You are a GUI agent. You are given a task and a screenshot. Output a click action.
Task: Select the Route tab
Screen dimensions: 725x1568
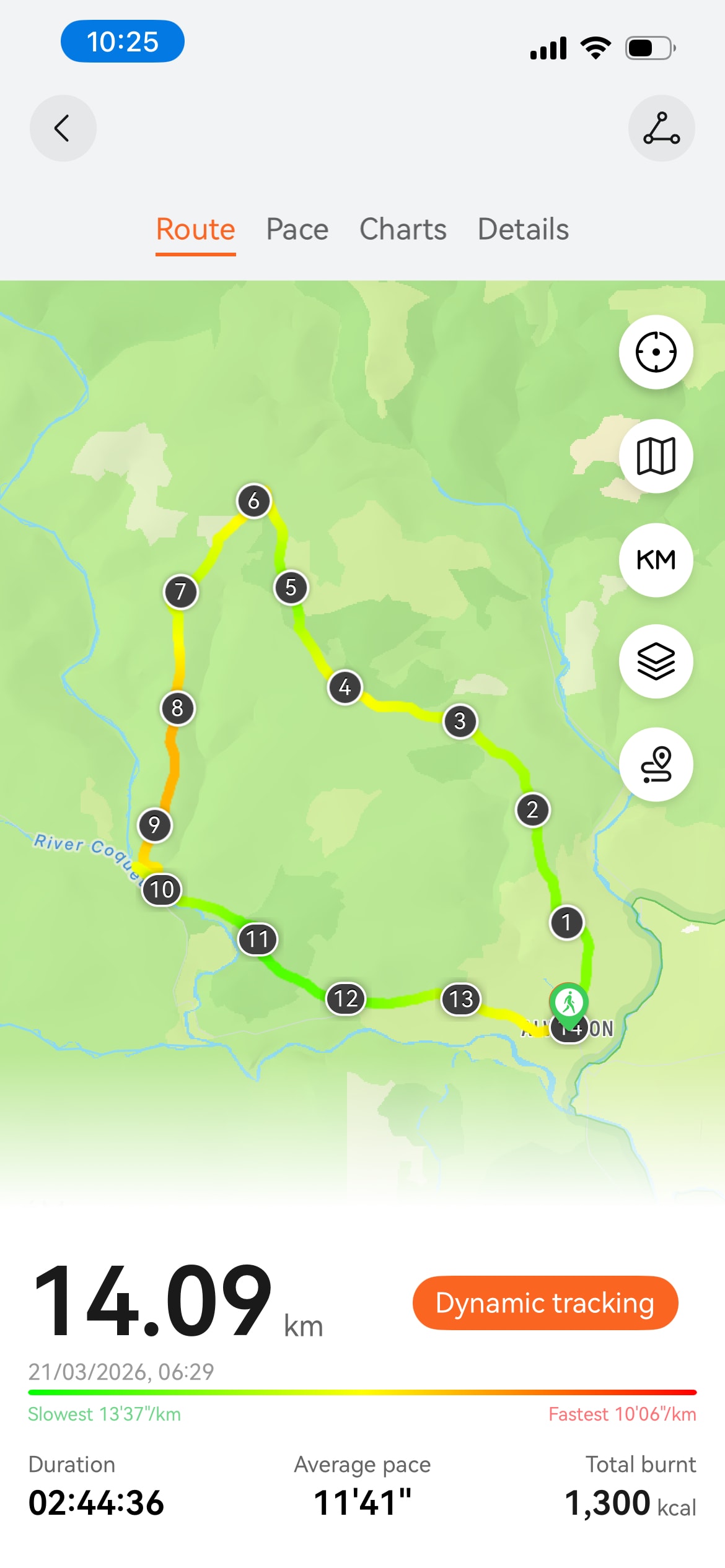click(195, 229)
